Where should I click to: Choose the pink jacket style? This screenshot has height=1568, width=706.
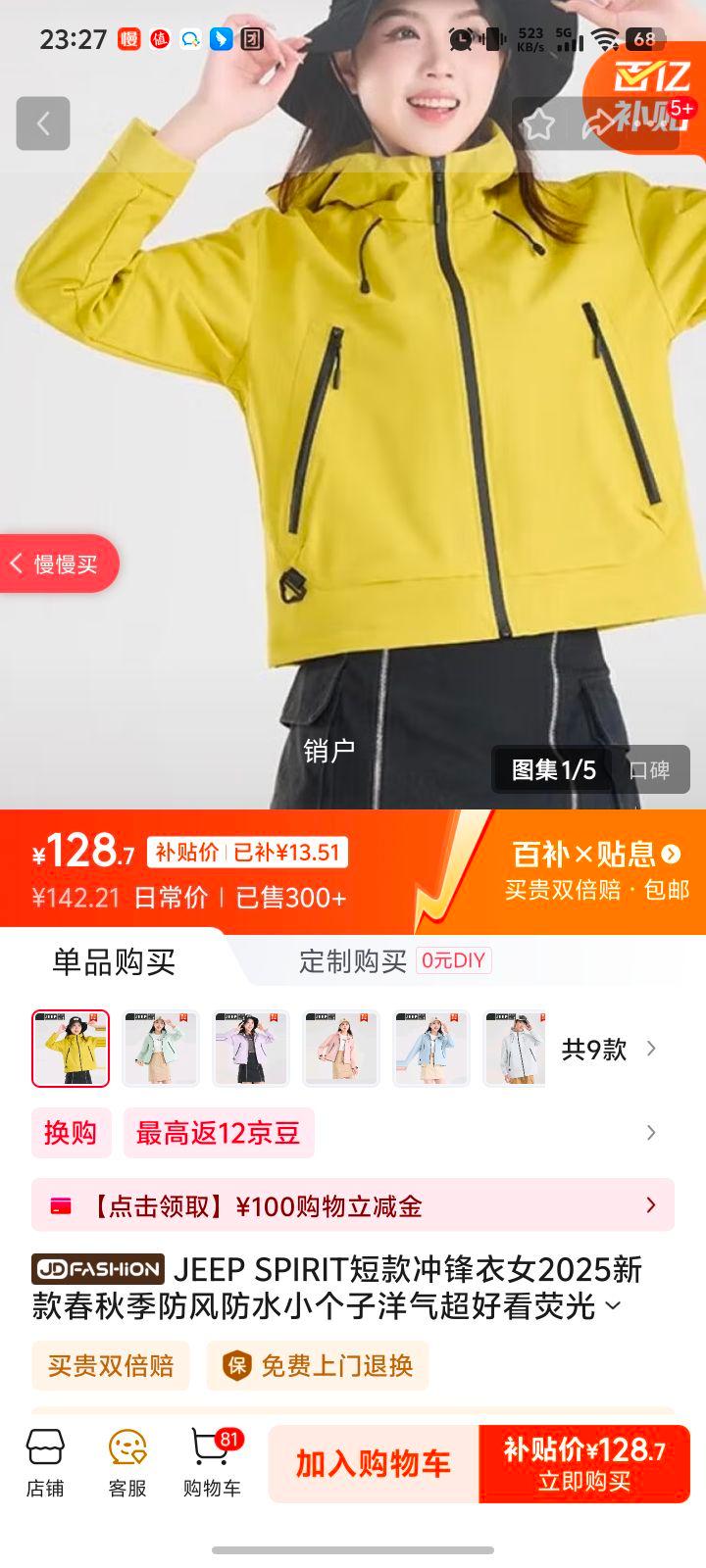(x=340, y=1049)
